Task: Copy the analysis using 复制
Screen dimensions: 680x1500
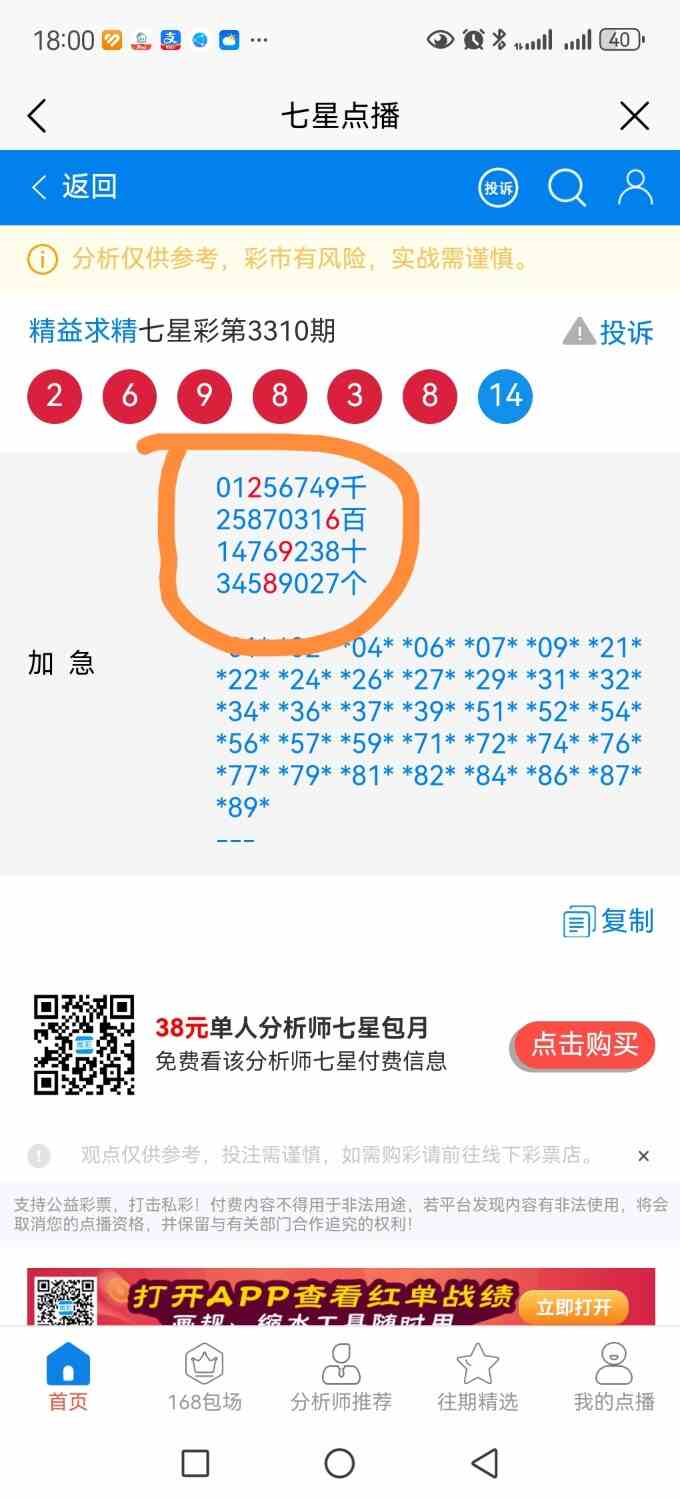Action: [x=609, y=921]
